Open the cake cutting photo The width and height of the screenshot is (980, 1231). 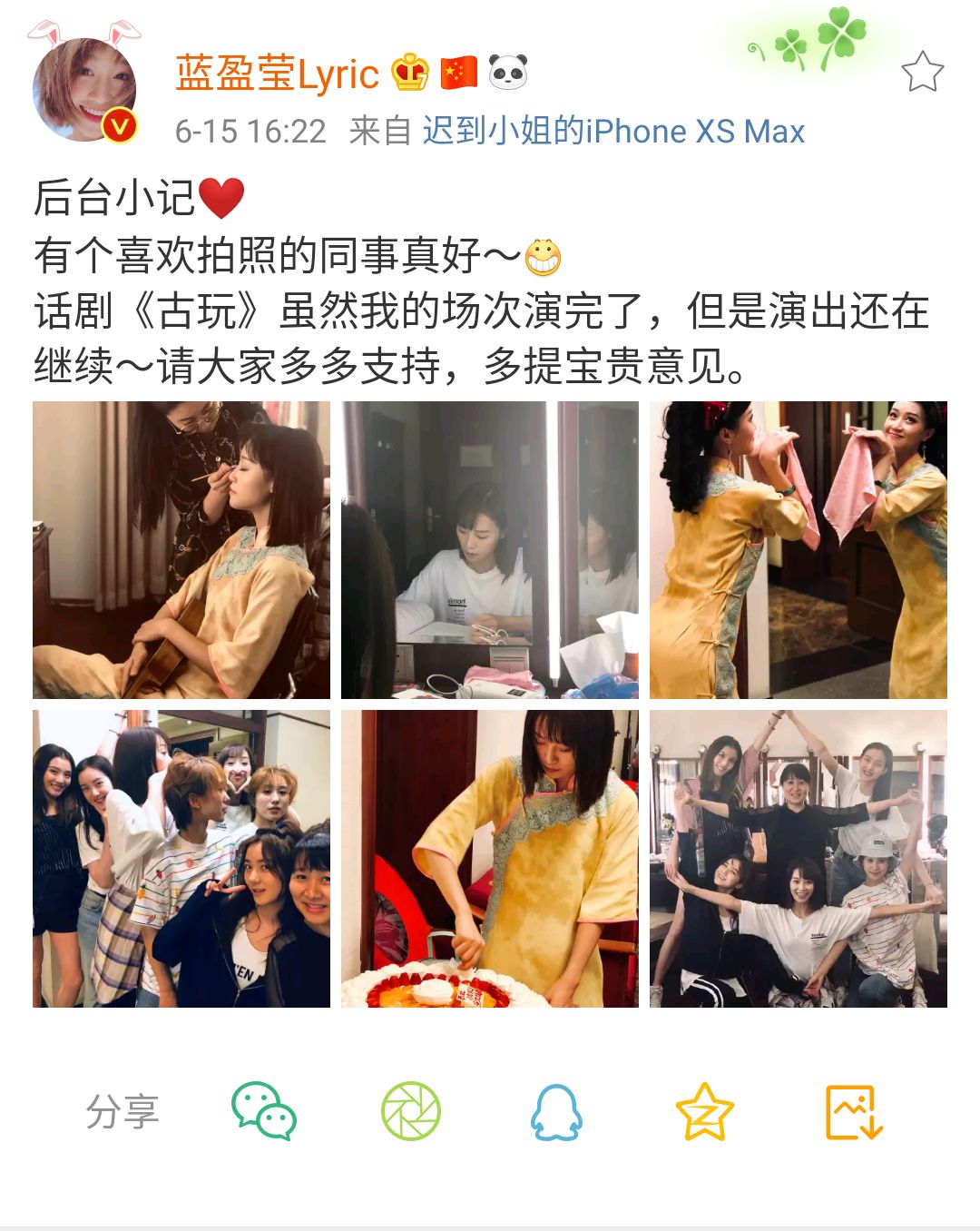(490, 859)
